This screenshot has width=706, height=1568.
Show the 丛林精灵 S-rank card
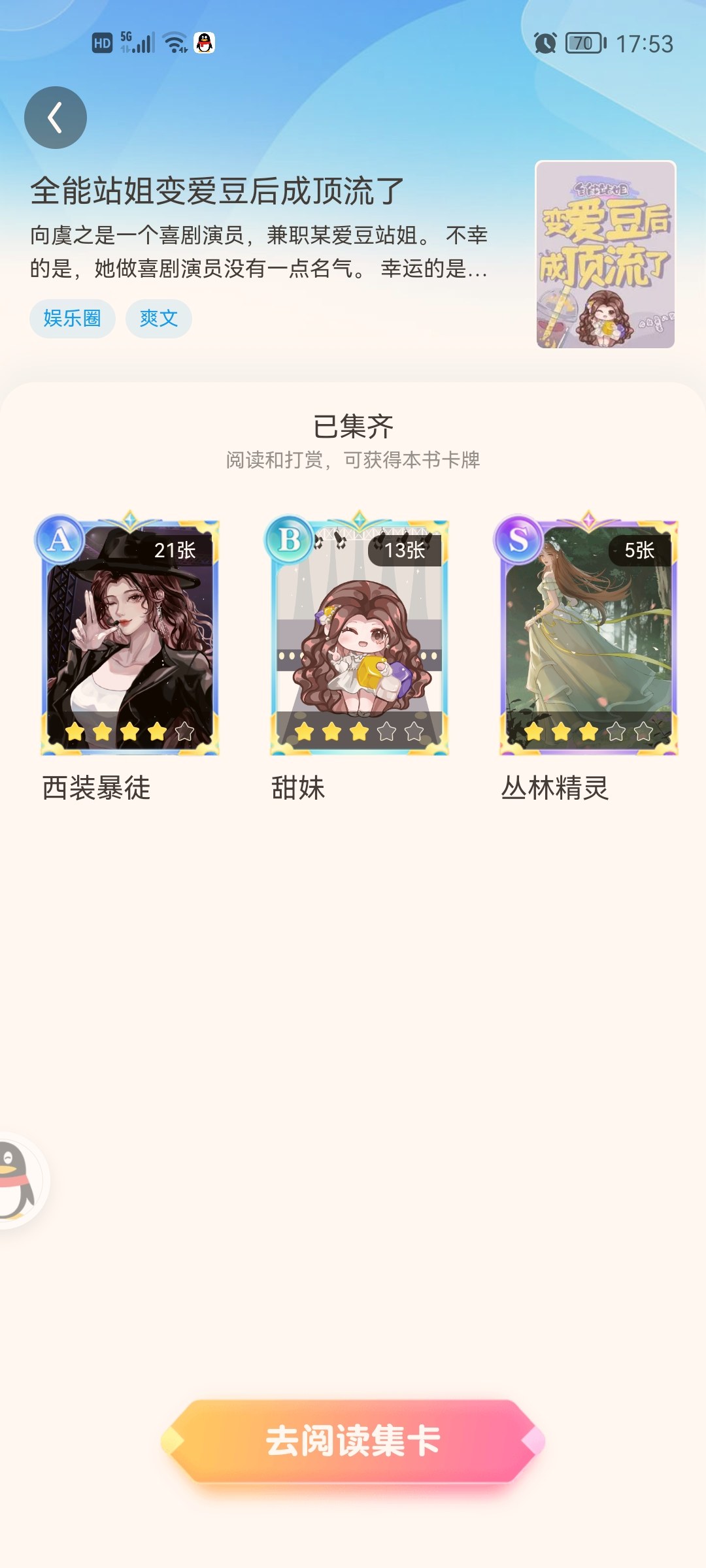pyautogui.click(x=588, y=633)
